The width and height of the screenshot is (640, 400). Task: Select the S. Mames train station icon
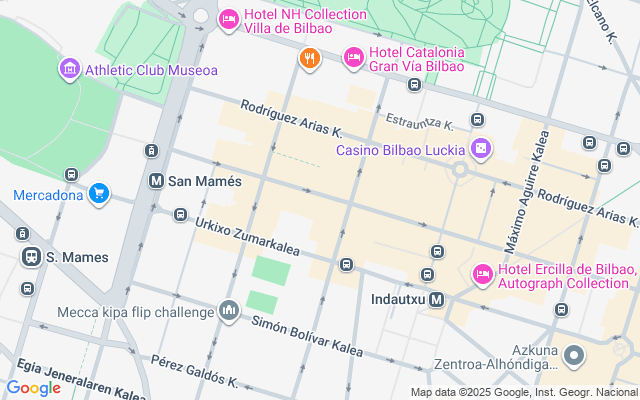[32, 257]
